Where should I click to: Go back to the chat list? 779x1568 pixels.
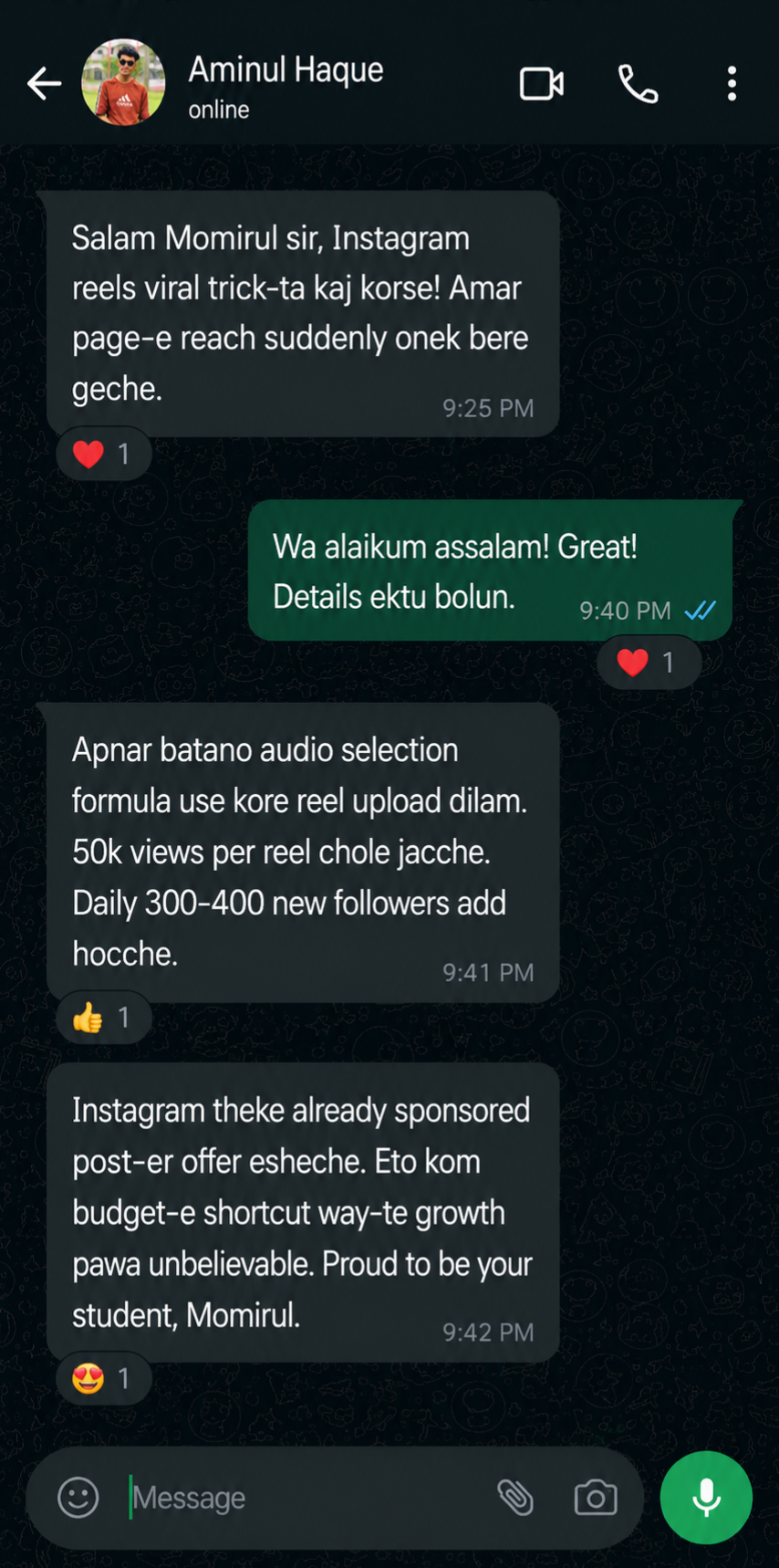(43, 84)
